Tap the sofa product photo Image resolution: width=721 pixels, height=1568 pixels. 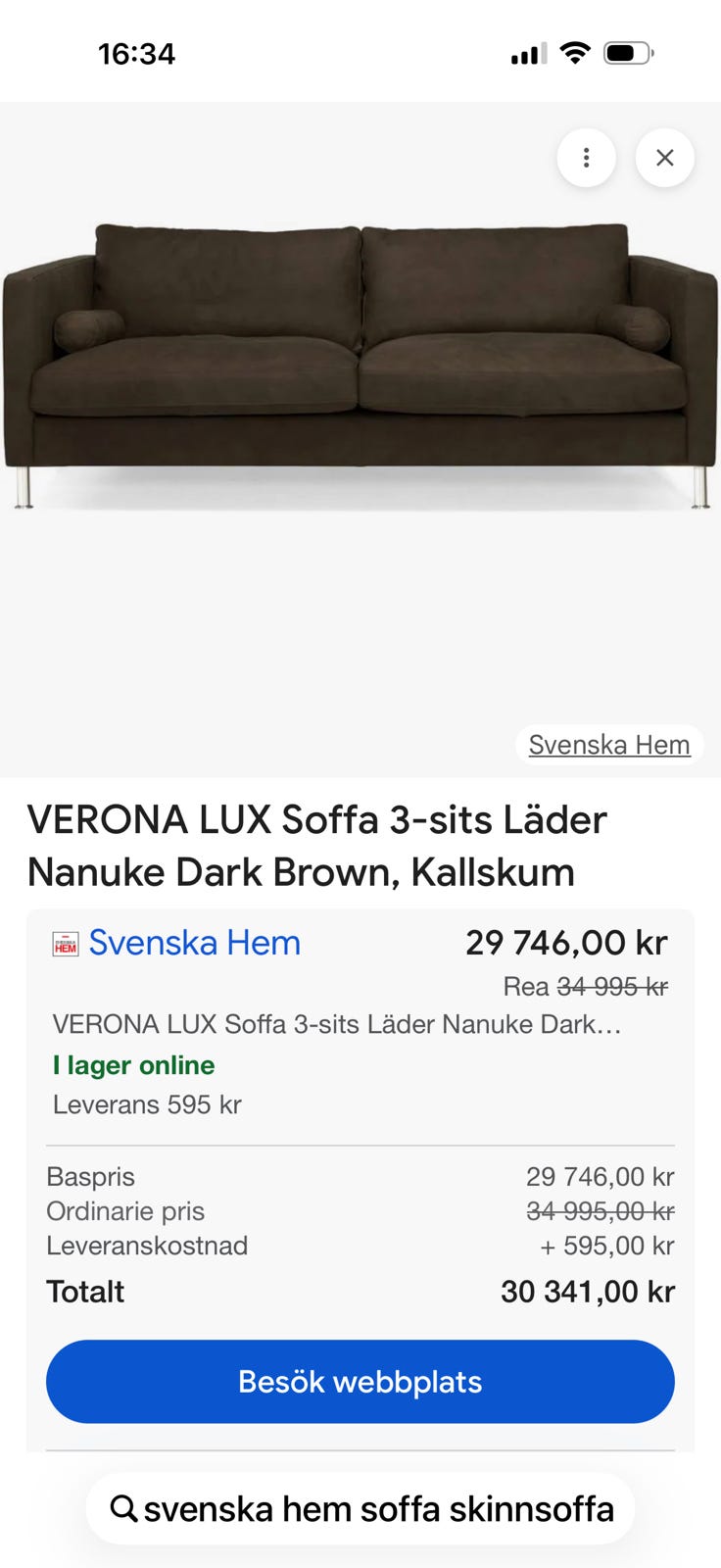click(x=360, y=353)
